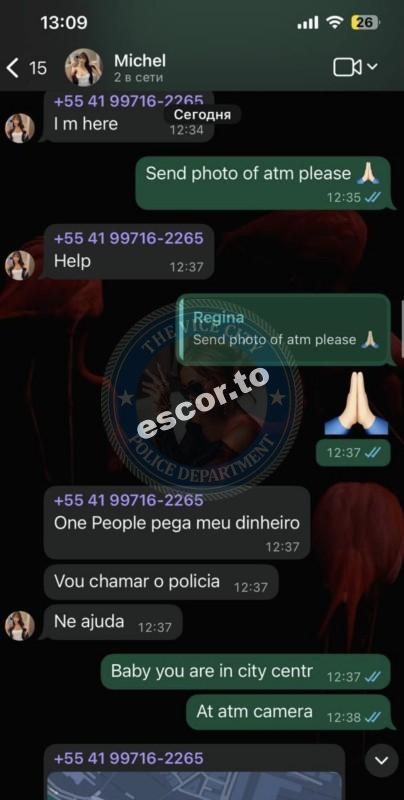Open sender number above the Help message
The height and width of the screenshot is (800, 404).
[x=128, y=238]
